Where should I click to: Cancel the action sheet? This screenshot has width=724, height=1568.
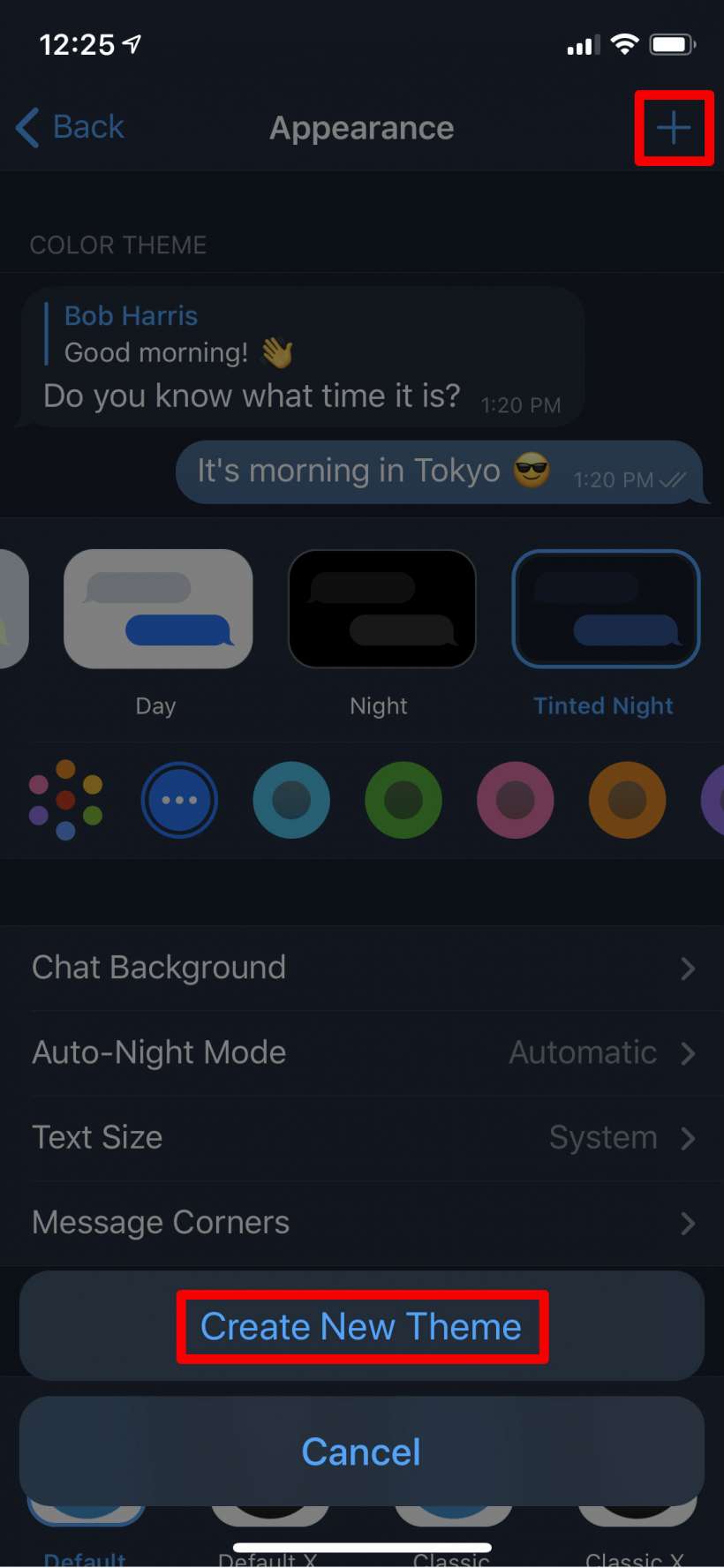pos(361,1451)
